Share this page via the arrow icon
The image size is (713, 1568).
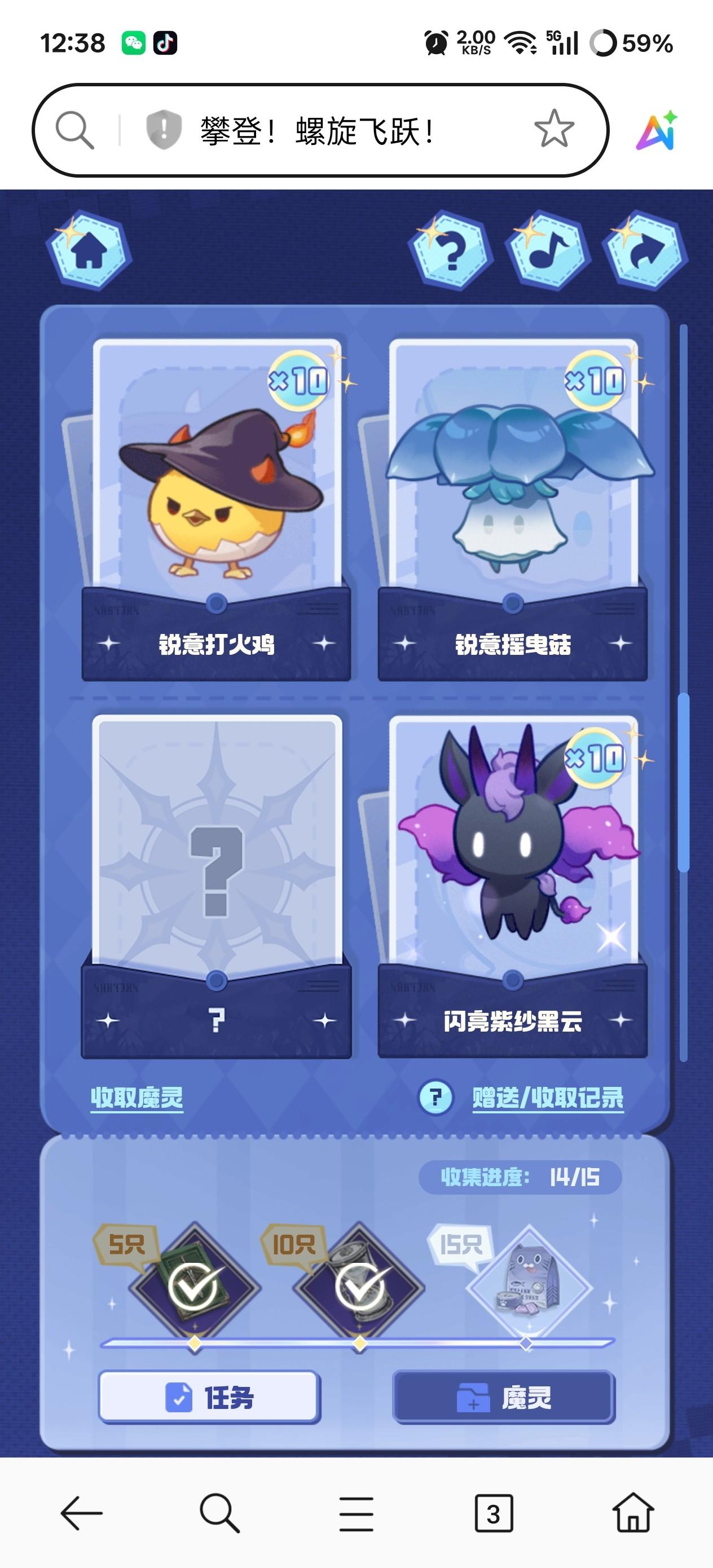point(644,249)
